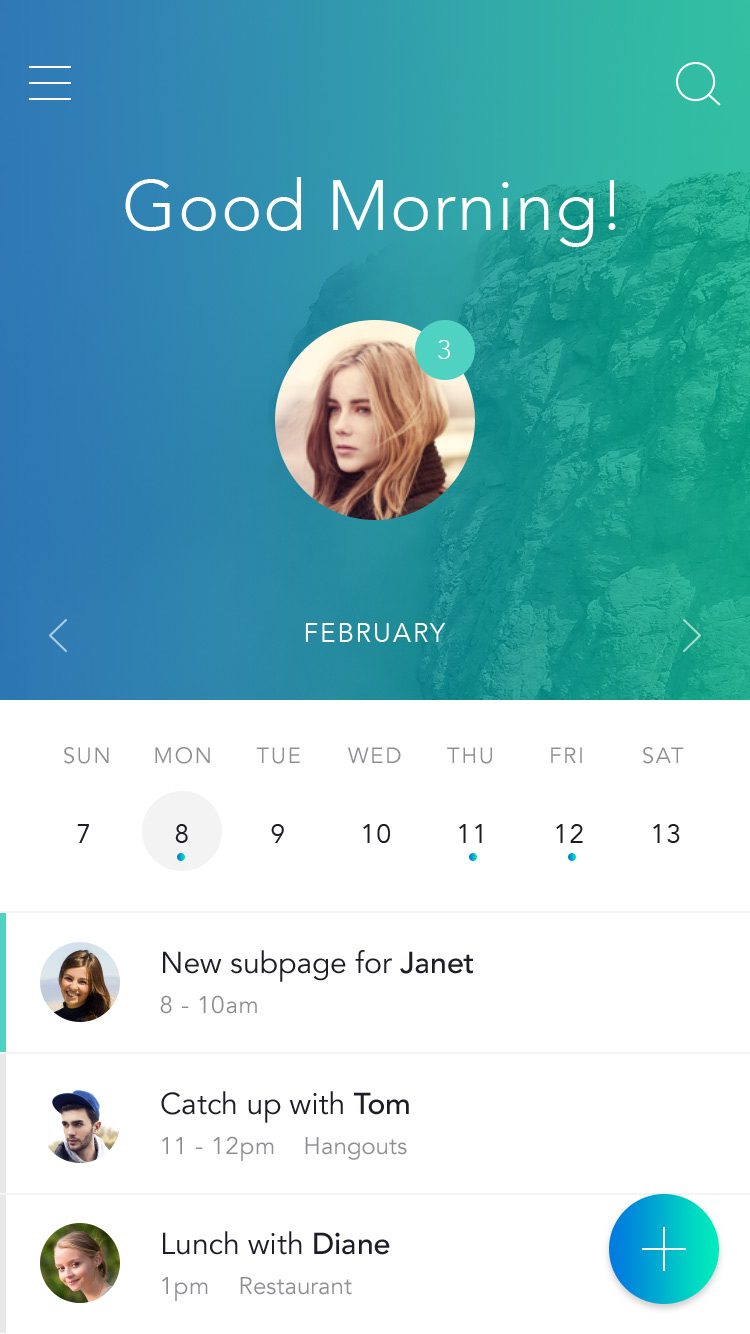Open New subpage for Janet event
This screenshot has height=1334, width=750.
point(375,982)
